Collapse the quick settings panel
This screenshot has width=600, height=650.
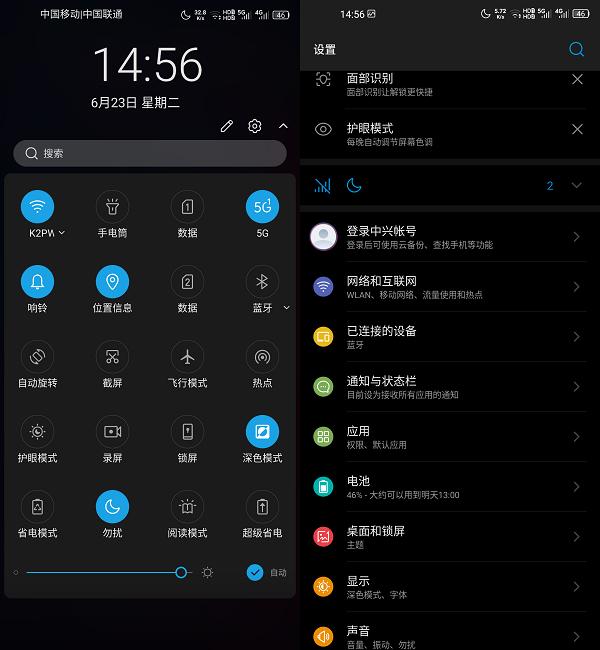tap(283, 126)
